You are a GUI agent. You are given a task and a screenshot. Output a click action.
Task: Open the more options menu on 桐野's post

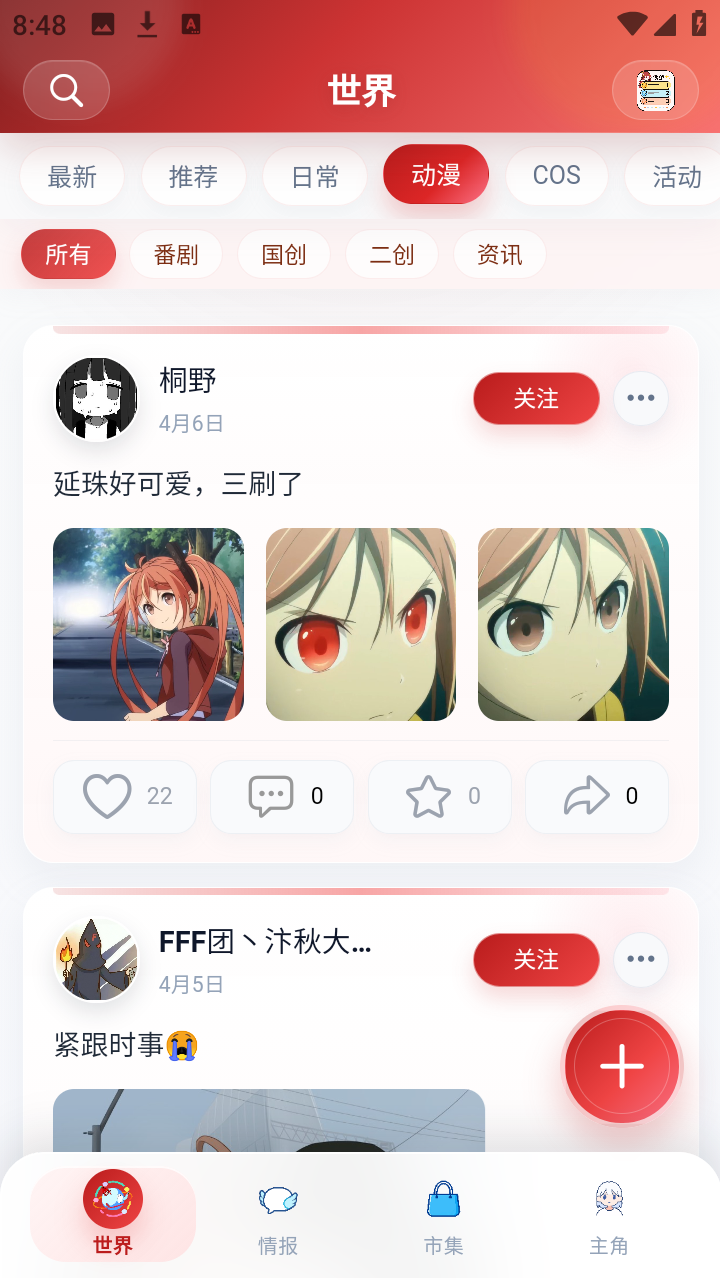tap(640, 398)
